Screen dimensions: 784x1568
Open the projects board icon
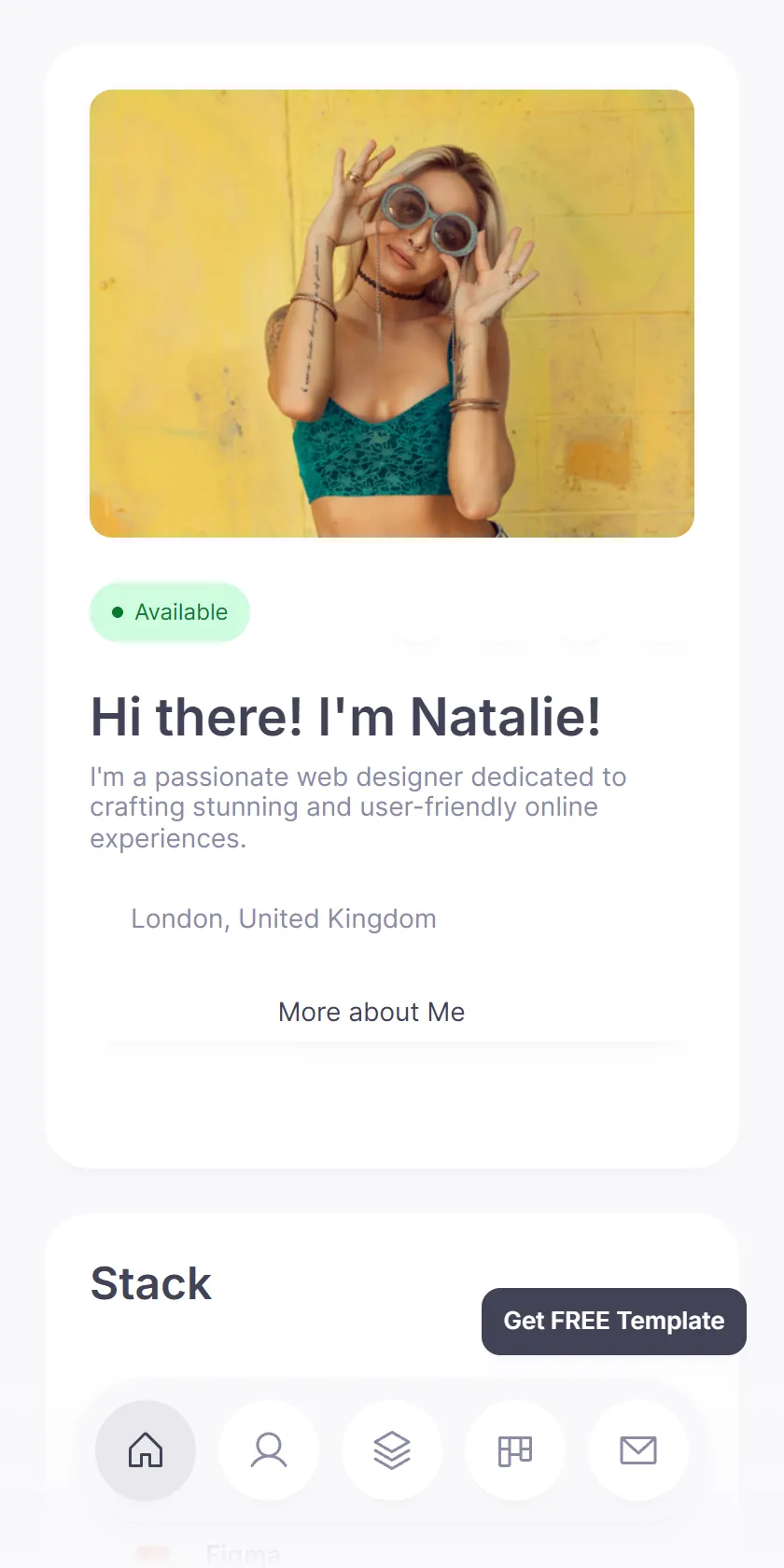[515, 1450]
